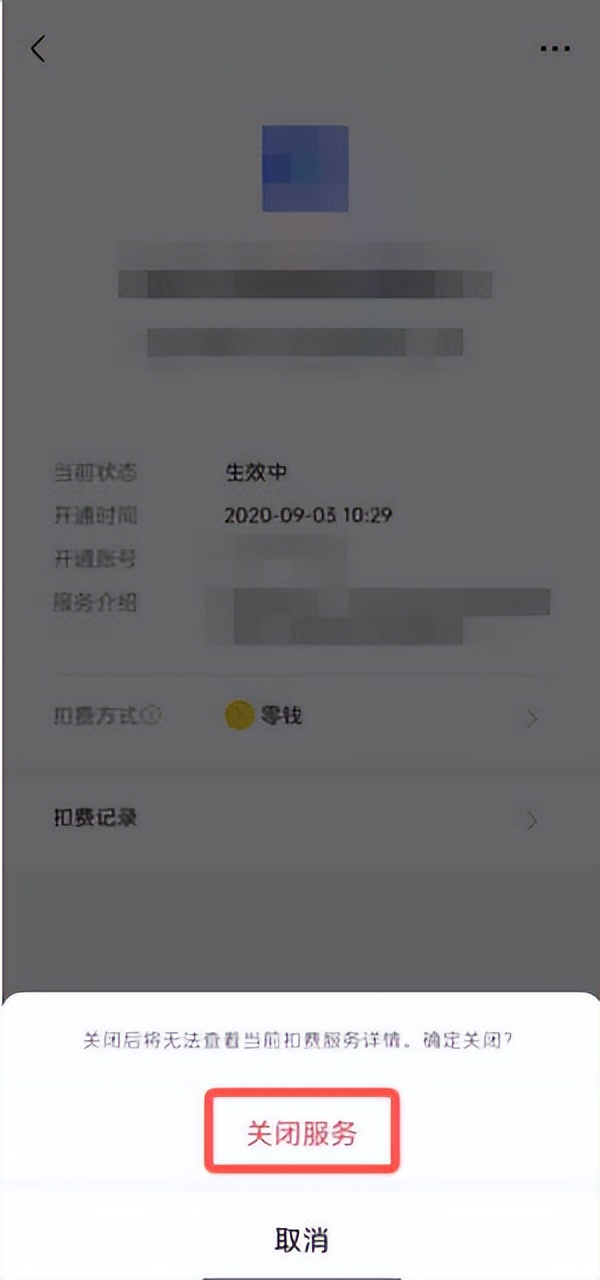Open the three-dot overflow menu
Image resolution: width=600 pixels, height=1280 pixels.
pos(554,49)
